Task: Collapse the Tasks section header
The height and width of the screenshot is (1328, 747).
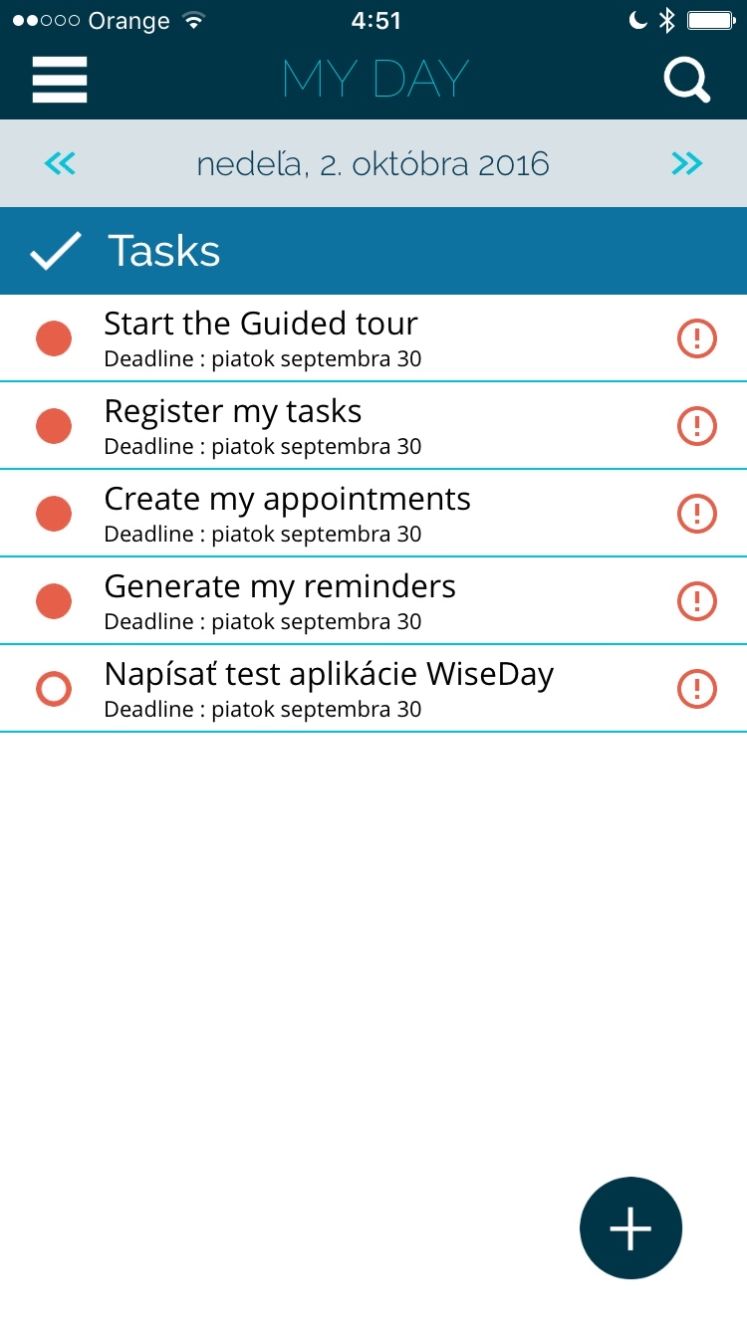Action: [x=164, y=251]
